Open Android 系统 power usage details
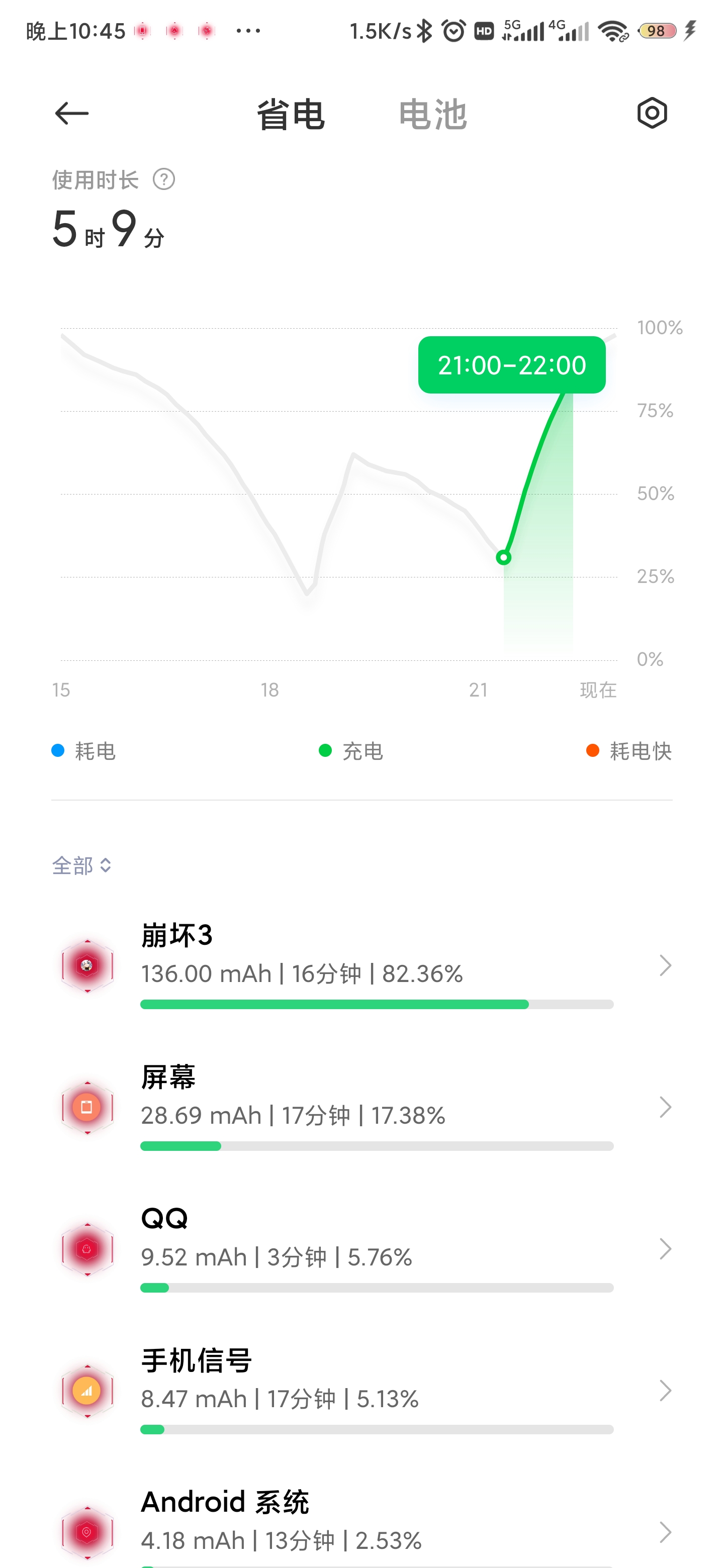The width and height of the screenshot is (724, 1568). [361, 1525]
